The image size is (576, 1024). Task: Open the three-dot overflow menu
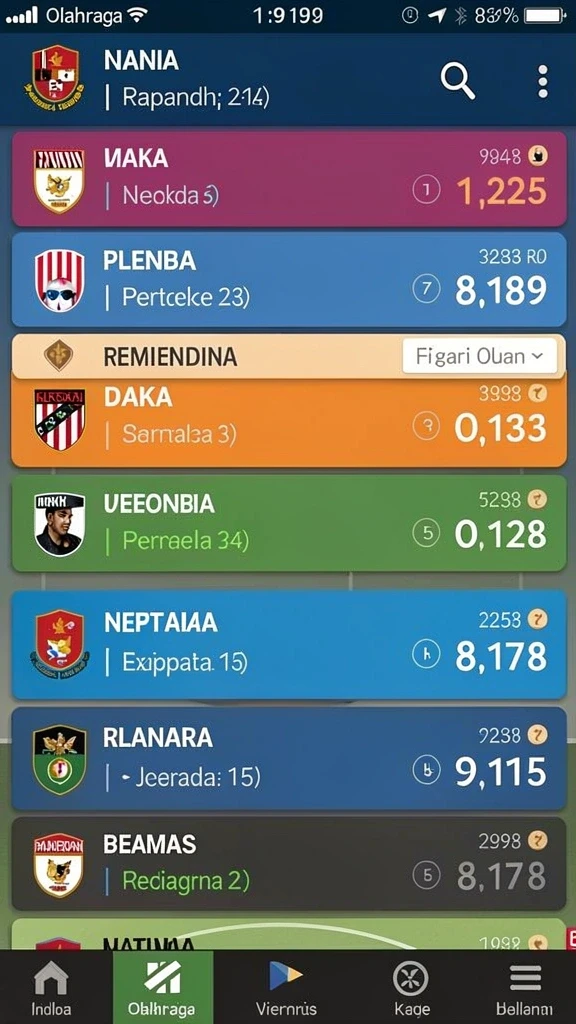[x=543, y=82]
